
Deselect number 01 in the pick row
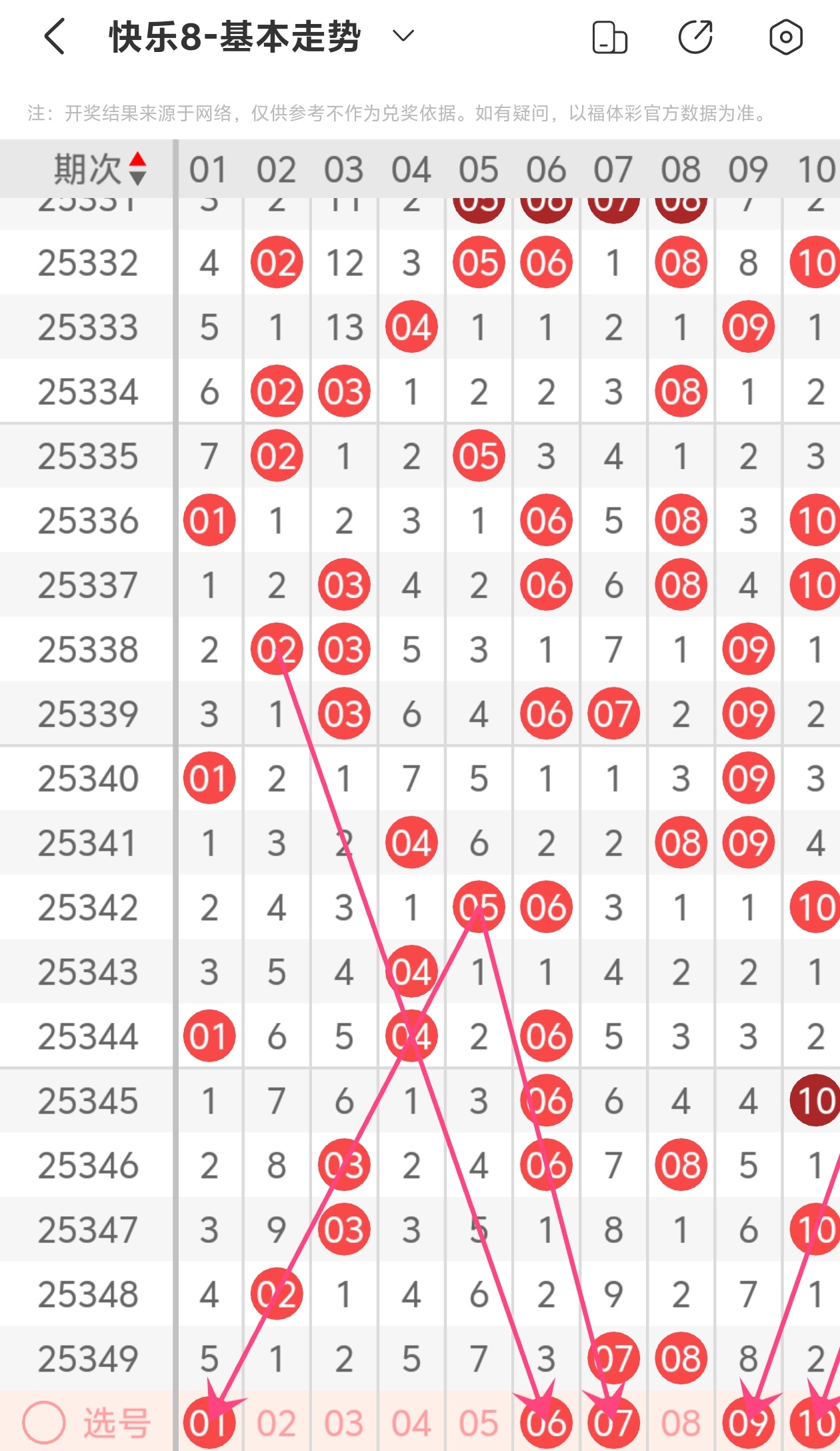point(209,1423)
